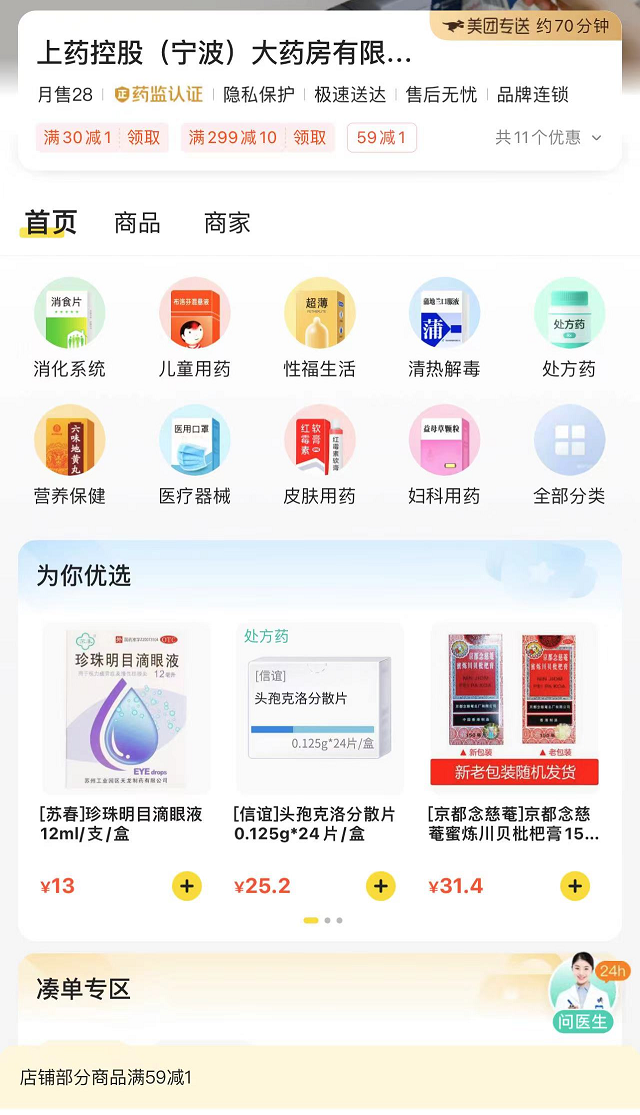
Task: Select the 营养保健 category
Action: pos(69,455)
